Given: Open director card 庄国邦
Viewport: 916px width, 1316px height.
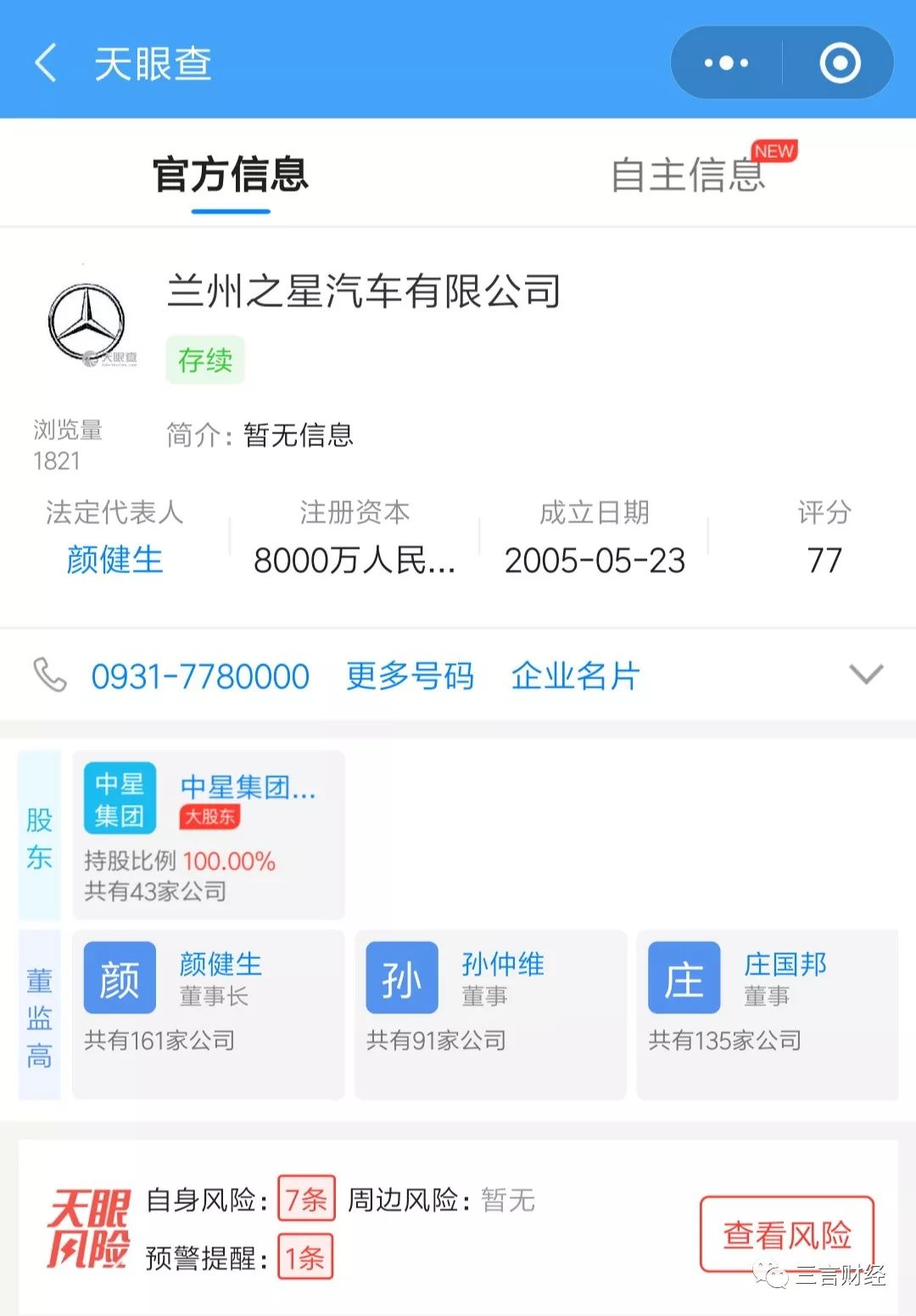Looking at the screenshot, I should point(768,1014).
